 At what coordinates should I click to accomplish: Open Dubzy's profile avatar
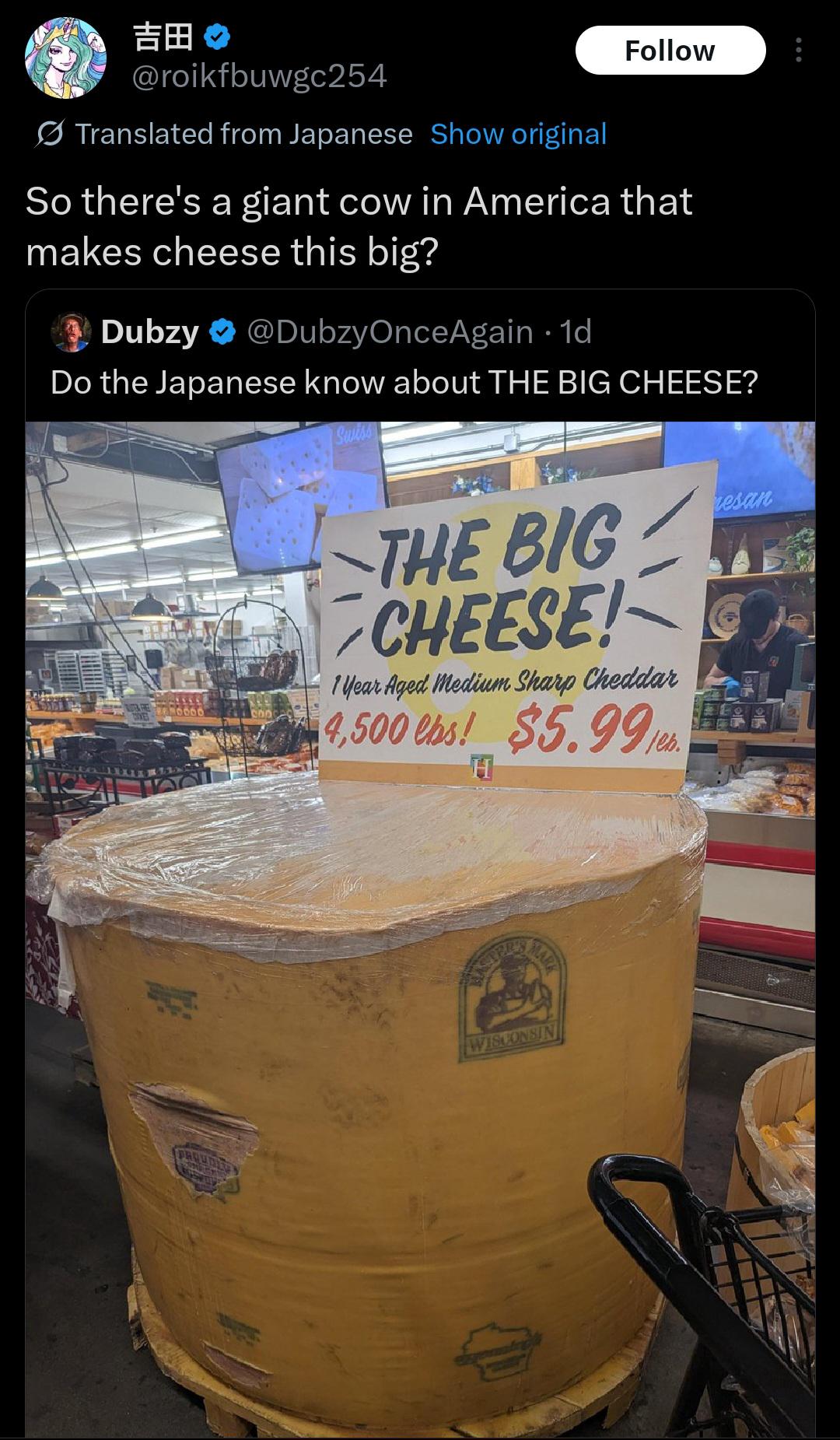(71, 332)
